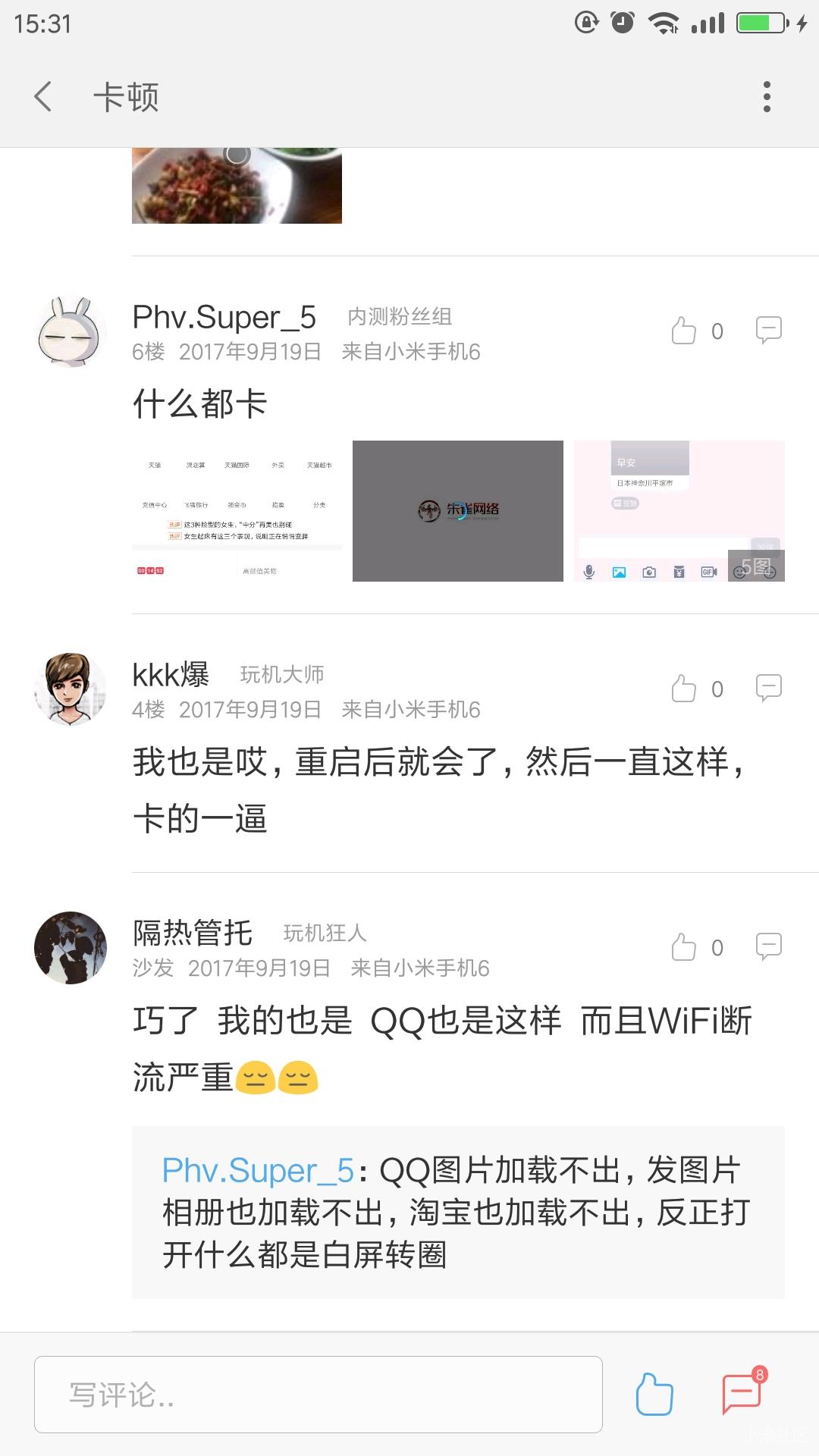Tap the 内测粉丝组 badge next to Phv.Super_5

click(x=400, y=317)
